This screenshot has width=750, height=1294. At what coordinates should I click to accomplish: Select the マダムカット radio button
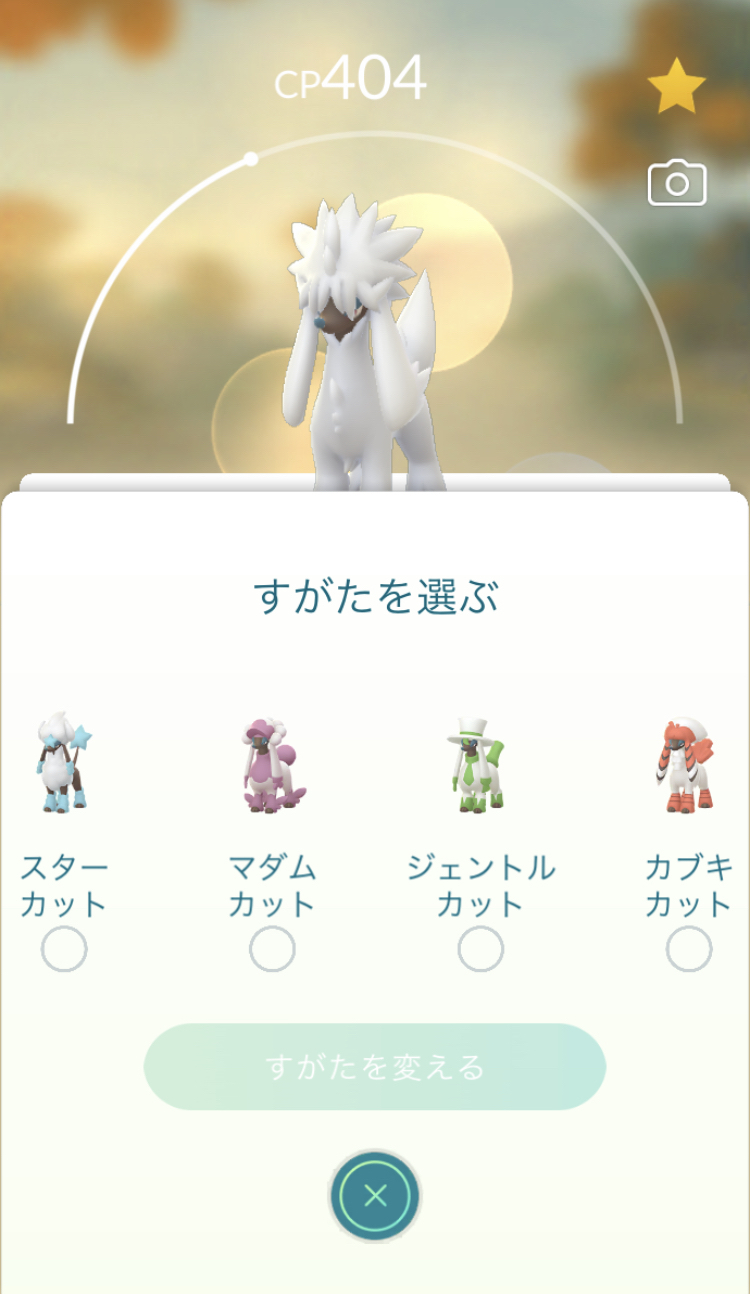272,949
